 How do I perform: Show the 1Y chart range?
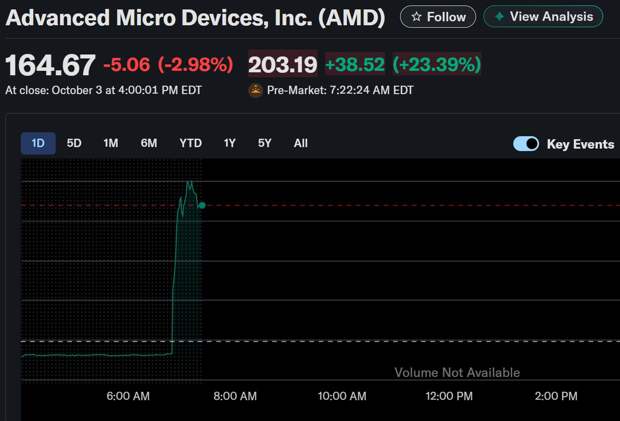(230, 143)
